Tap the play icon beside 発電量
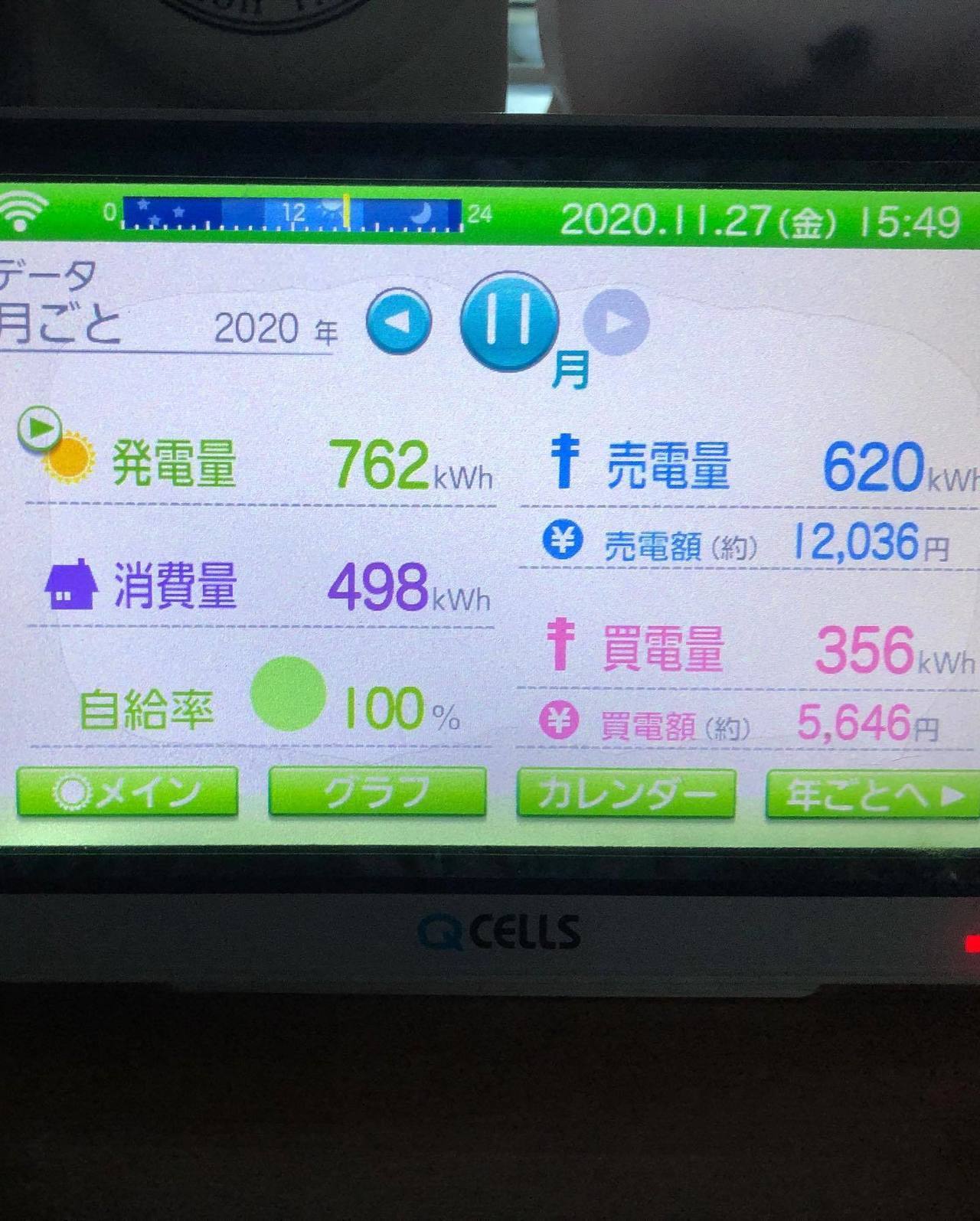 [x=39, y=428]
